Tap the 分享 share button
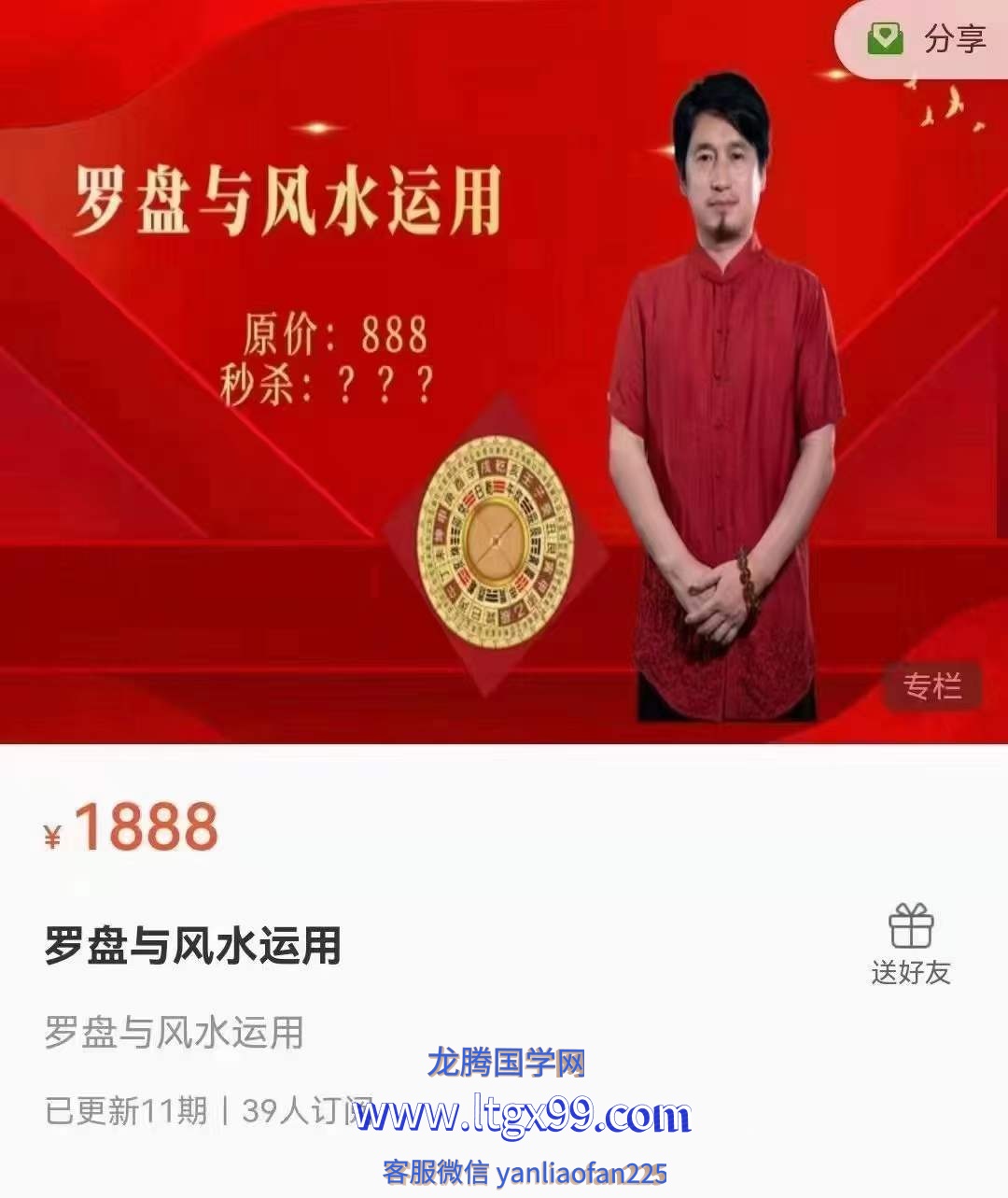 point(929,39)
